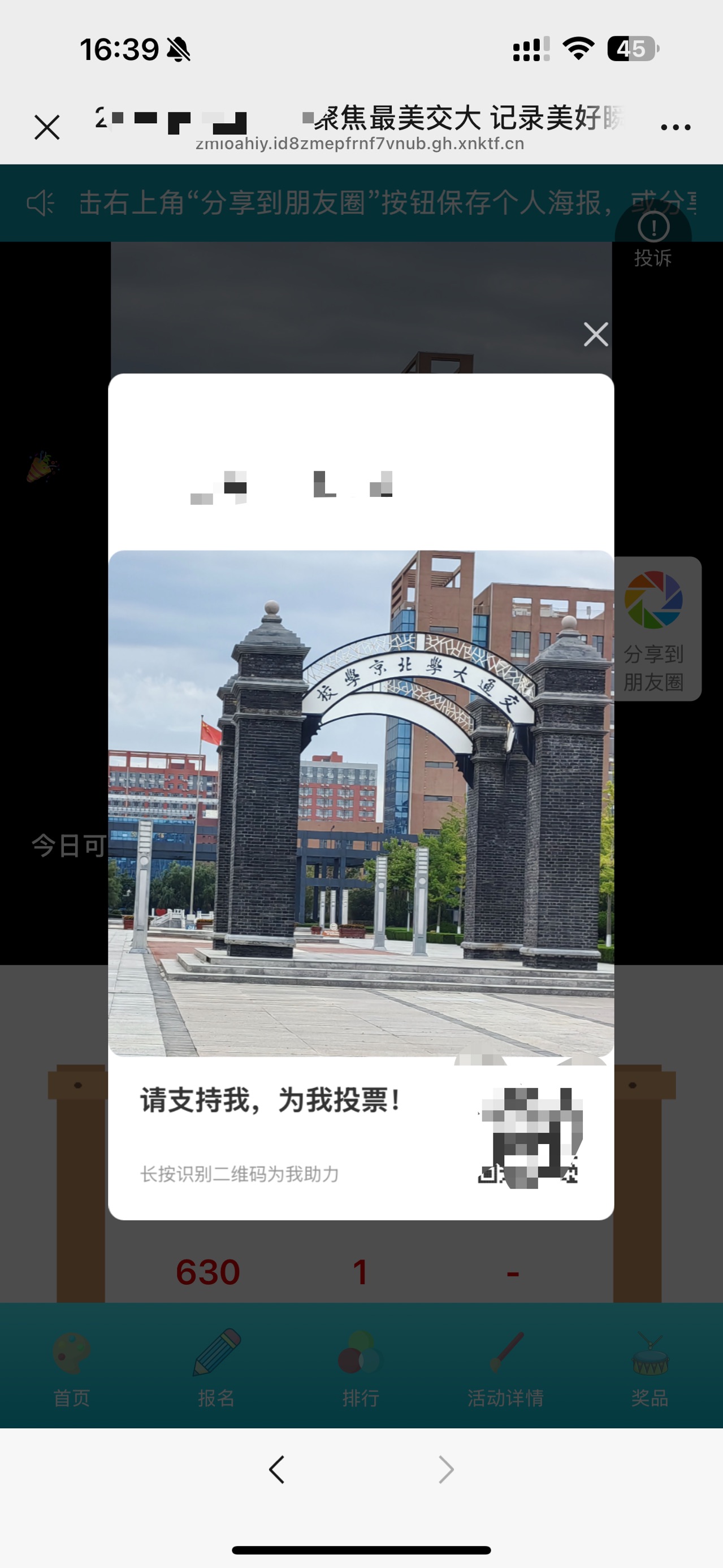
Task: Share poster via 分享到朋友圈 button
Action: (653, 629)
